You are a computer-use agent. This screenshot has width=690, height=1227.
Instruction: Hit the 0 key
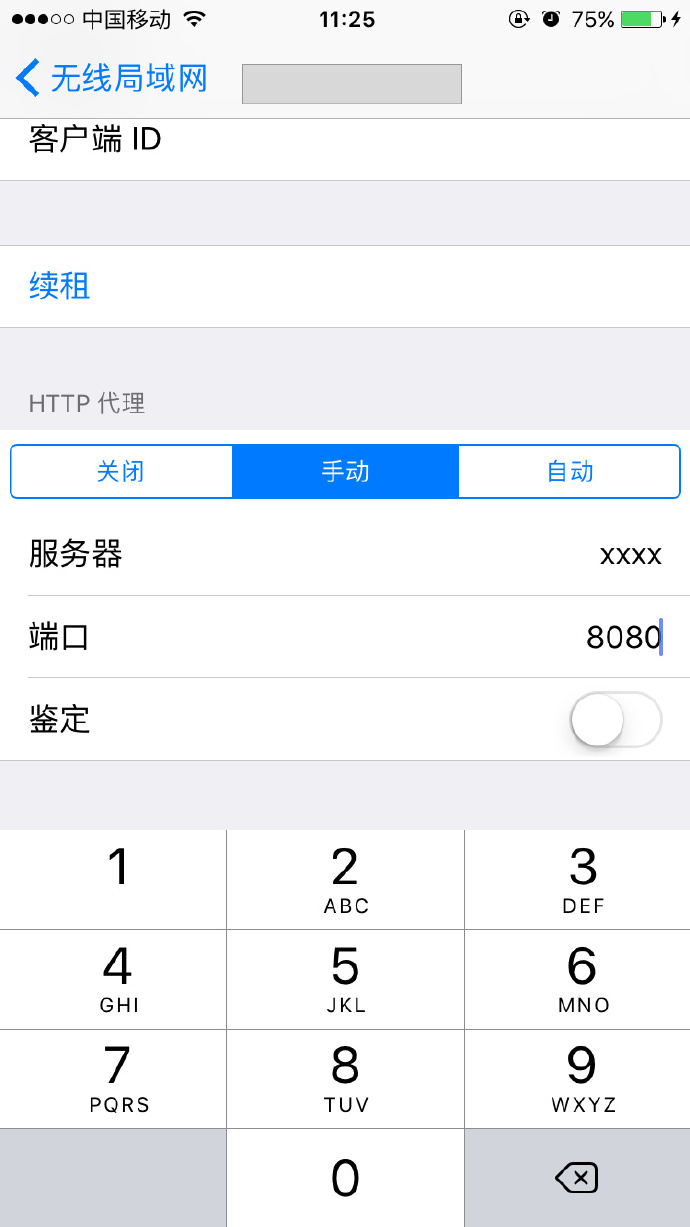click(345, 1178)
